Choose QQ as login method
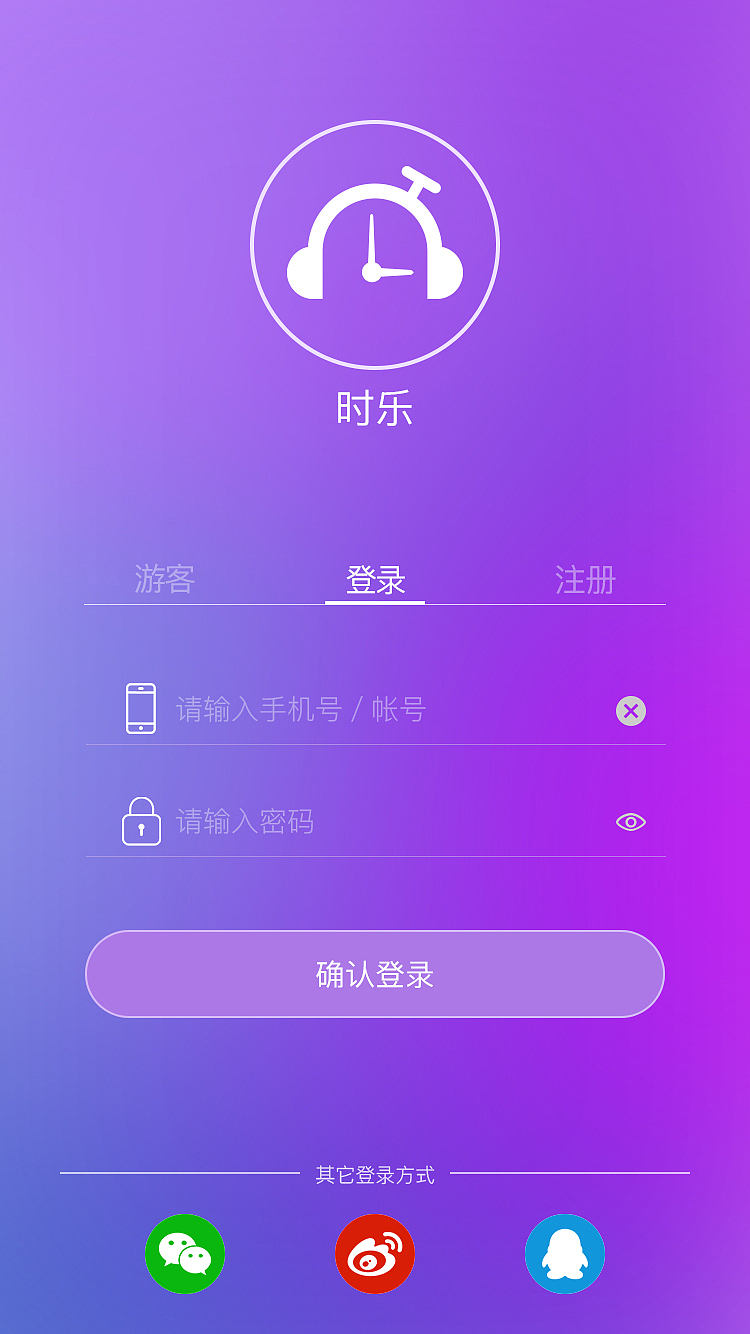 click(565, 1254)
